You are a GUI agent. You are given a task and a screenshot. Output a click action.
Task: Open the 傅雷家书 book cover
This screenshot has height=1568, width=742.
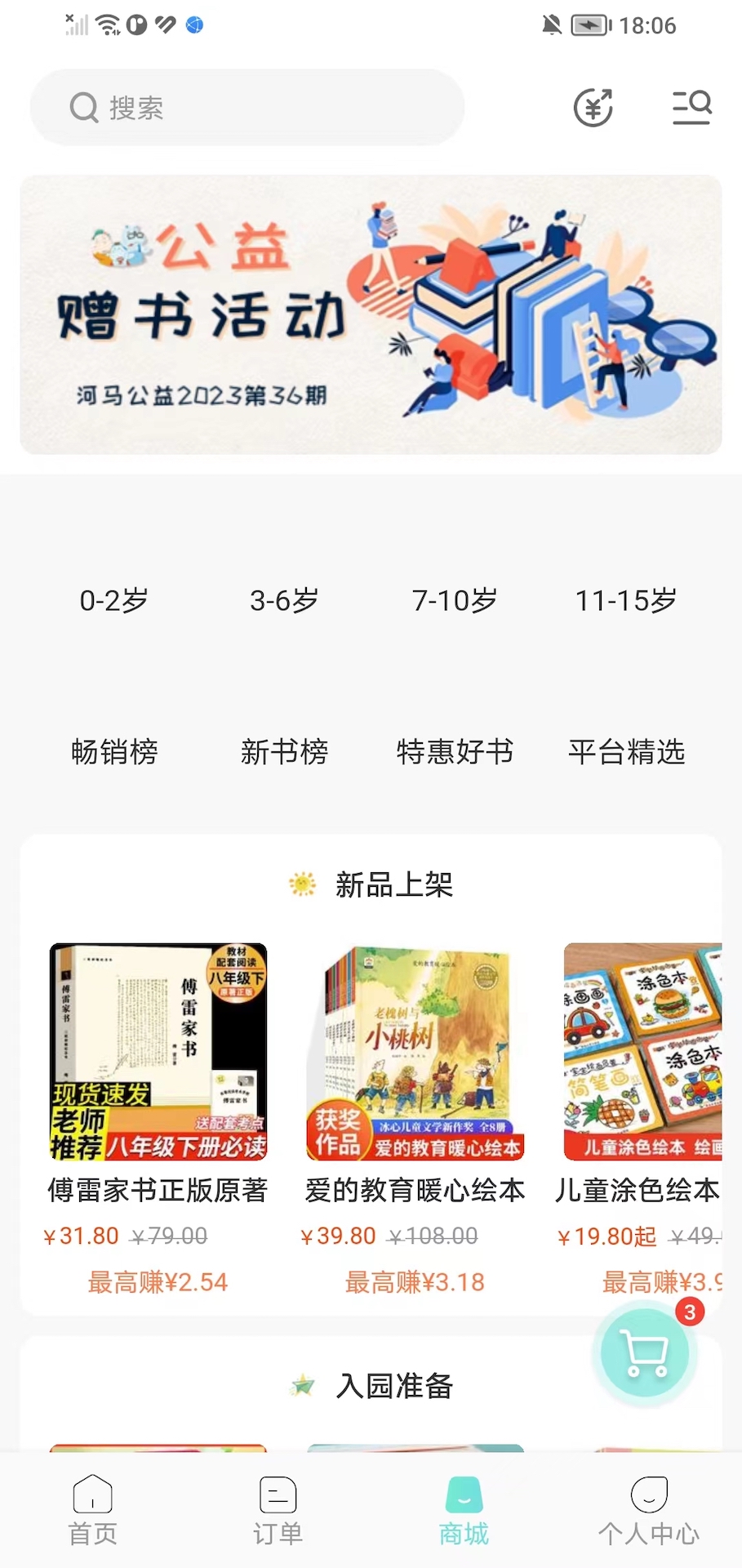158,1052
